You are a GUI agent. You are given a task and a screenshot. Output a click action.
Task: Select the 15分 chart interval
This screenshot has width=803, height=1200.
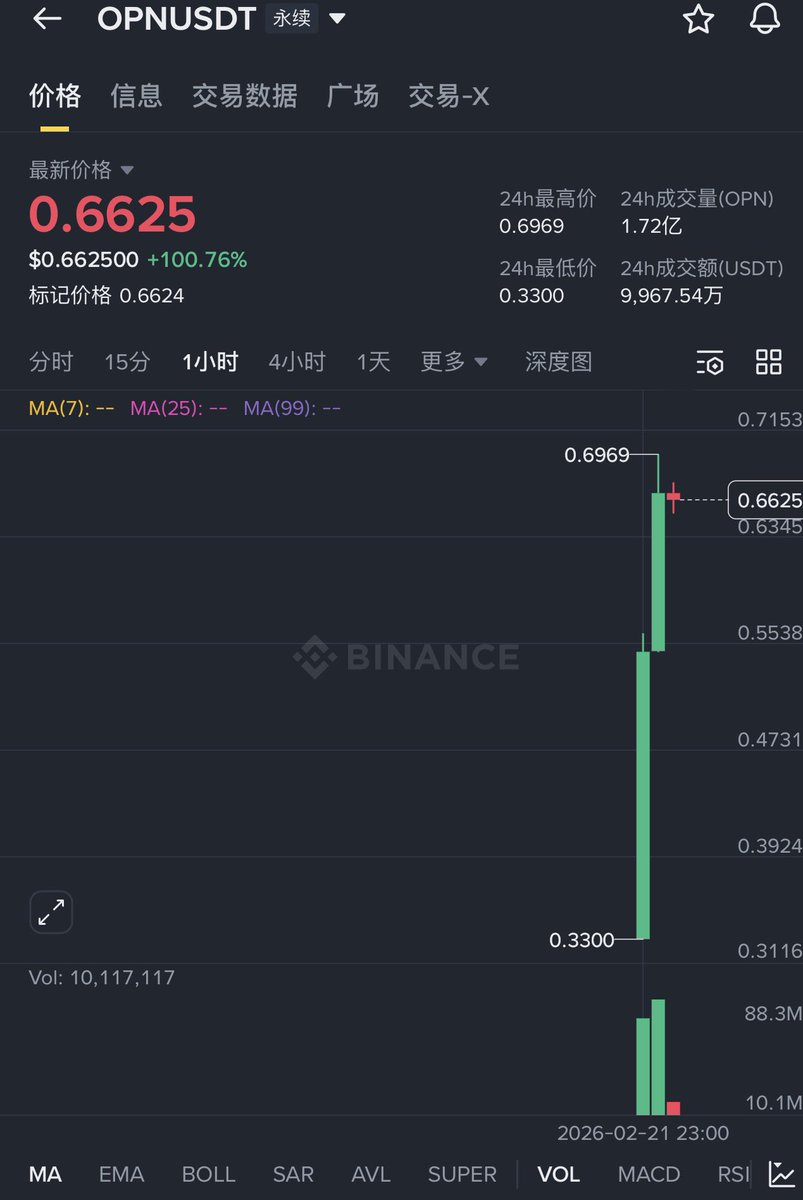click(127, 362)
